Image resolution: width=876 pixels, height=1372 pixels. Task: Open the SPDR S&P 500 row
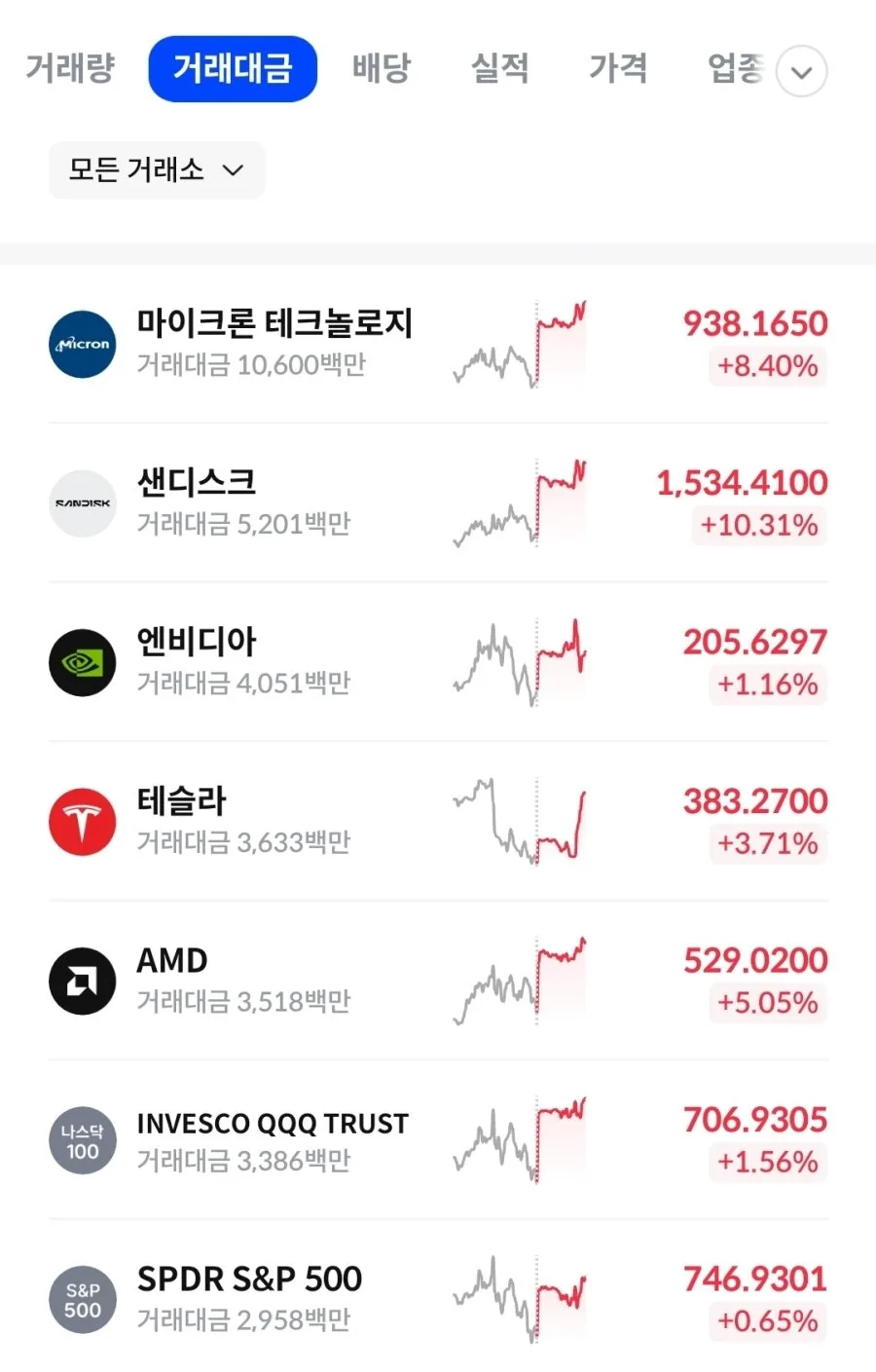click(438, 1298)
